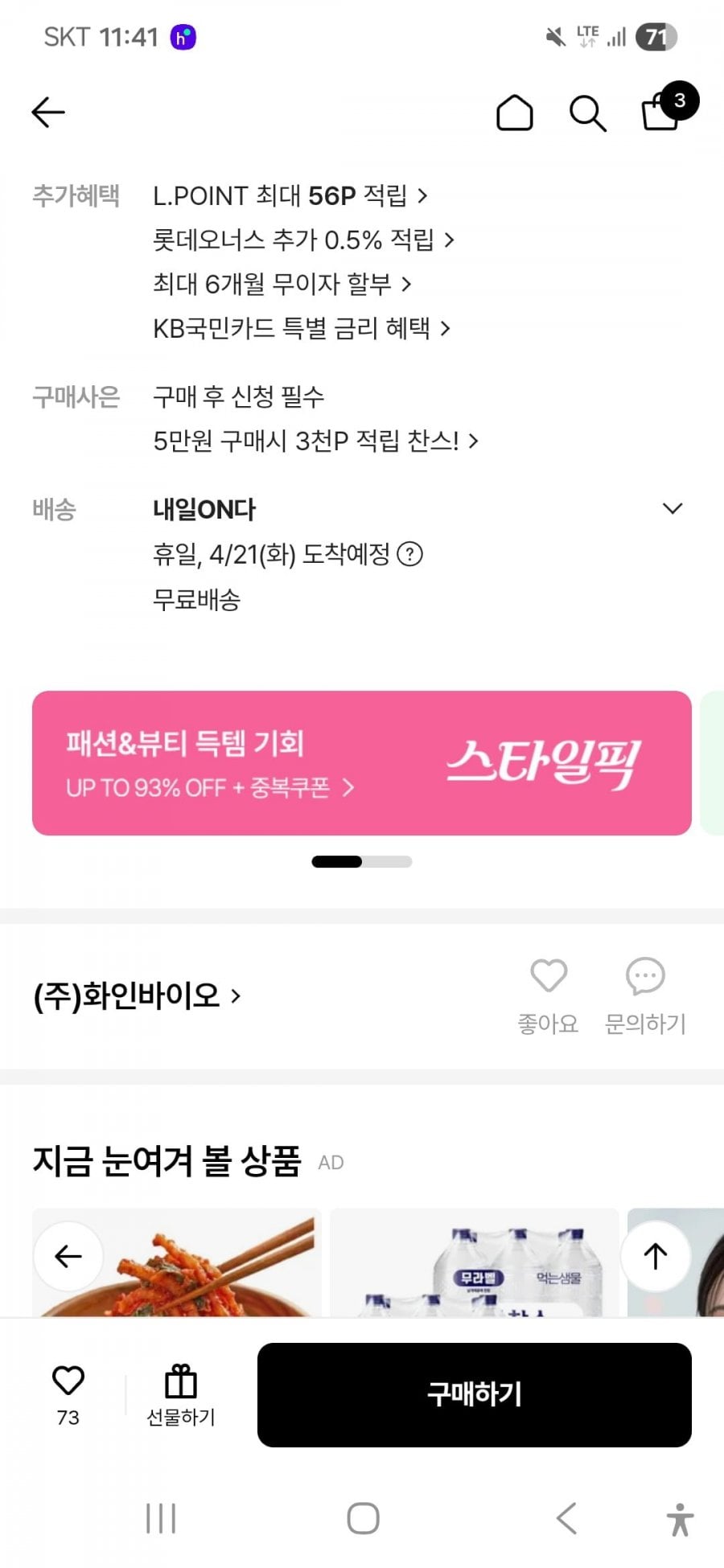Open KB국민카드 특별 금리 혜택
The height and width of the screenshot is (1568, 724).
coord(301,328)
